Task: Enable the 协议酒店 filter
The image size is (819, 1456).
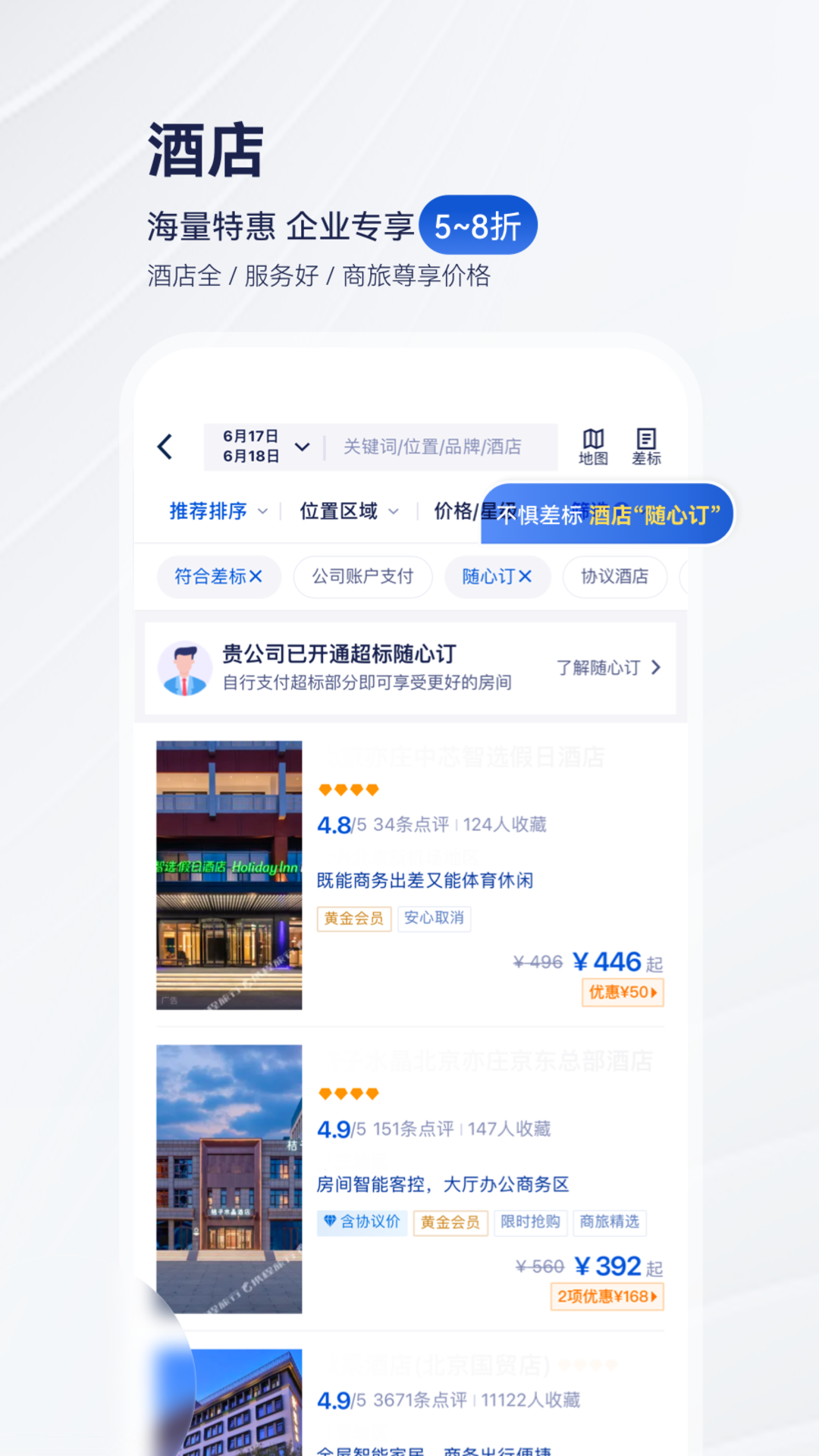Action: (614, 577)
